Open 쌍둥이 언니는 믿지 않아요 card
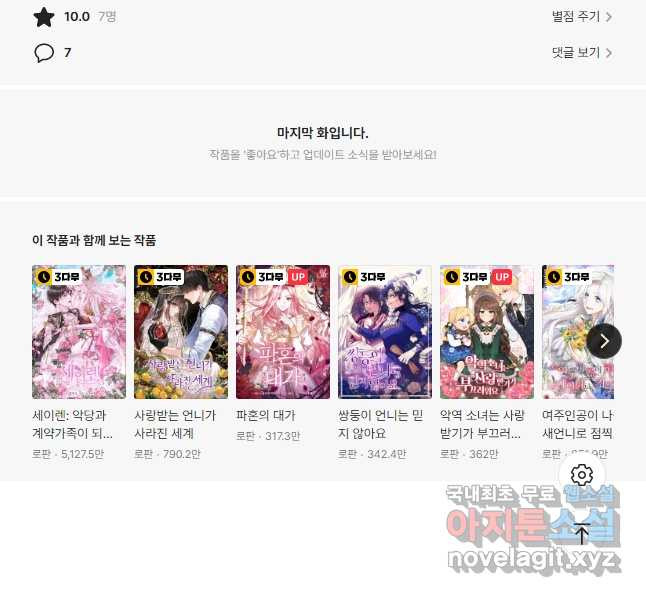 tap(385, 332)
